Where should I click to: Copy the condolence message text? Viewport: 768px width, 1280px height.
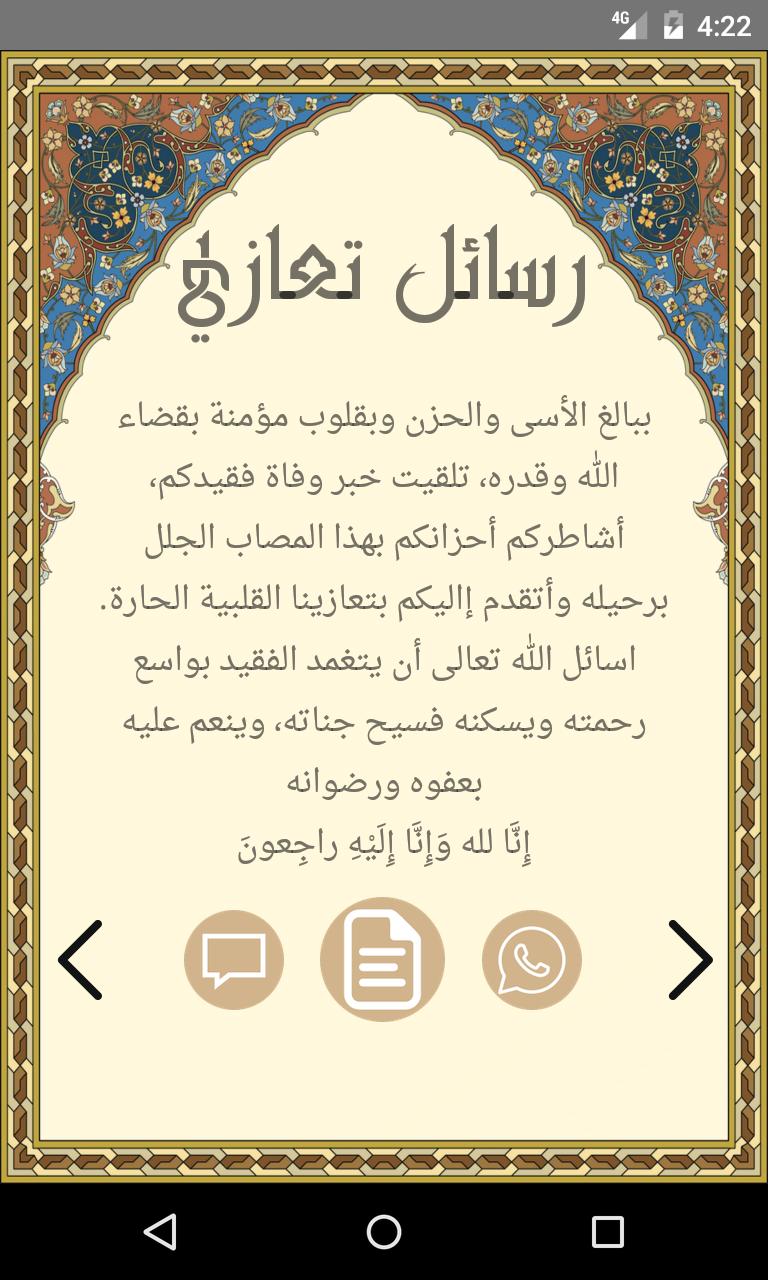coord(382,959)
